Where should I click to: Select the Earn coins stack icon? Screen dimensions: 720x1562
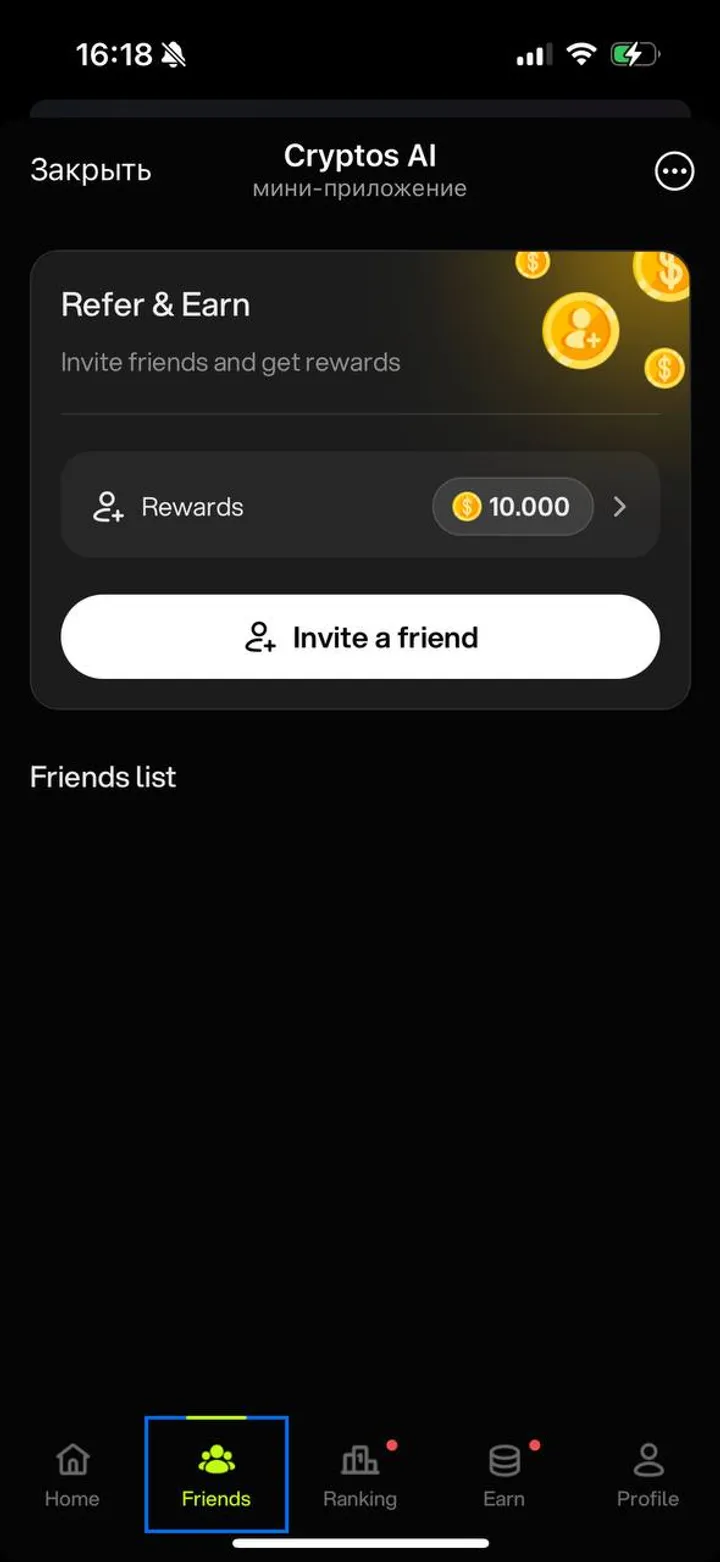click(x=504, y=1460)
